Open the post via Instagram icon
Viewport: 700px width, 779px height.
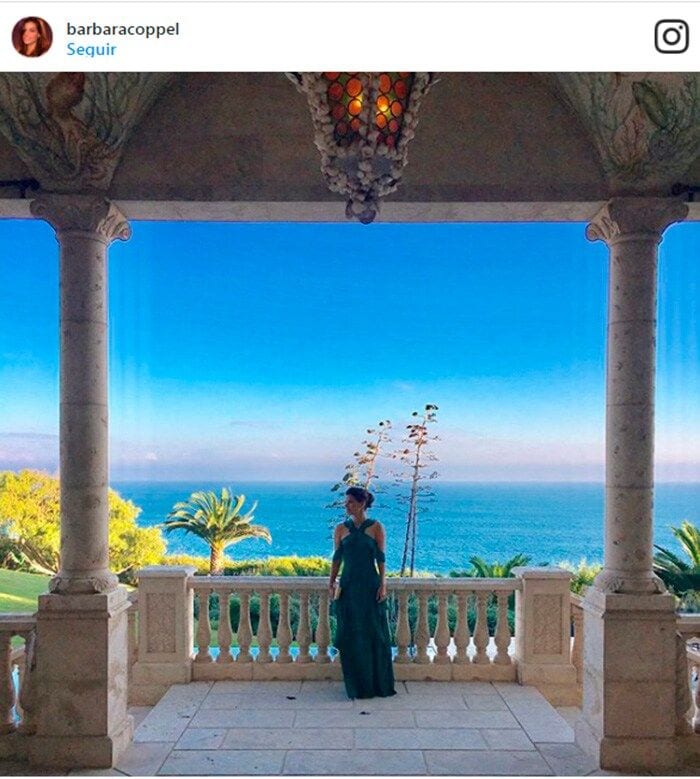click(671, 37)
